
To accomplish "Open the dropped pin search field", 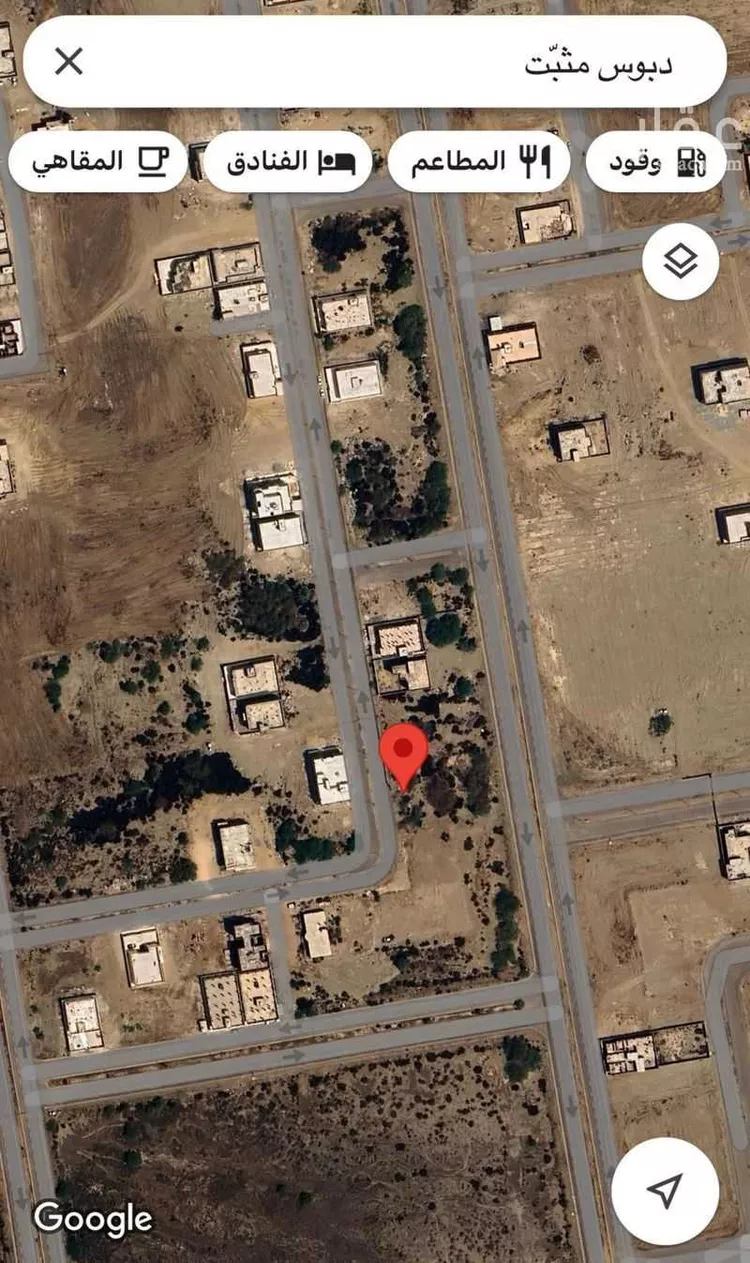I will click(375, 62).
